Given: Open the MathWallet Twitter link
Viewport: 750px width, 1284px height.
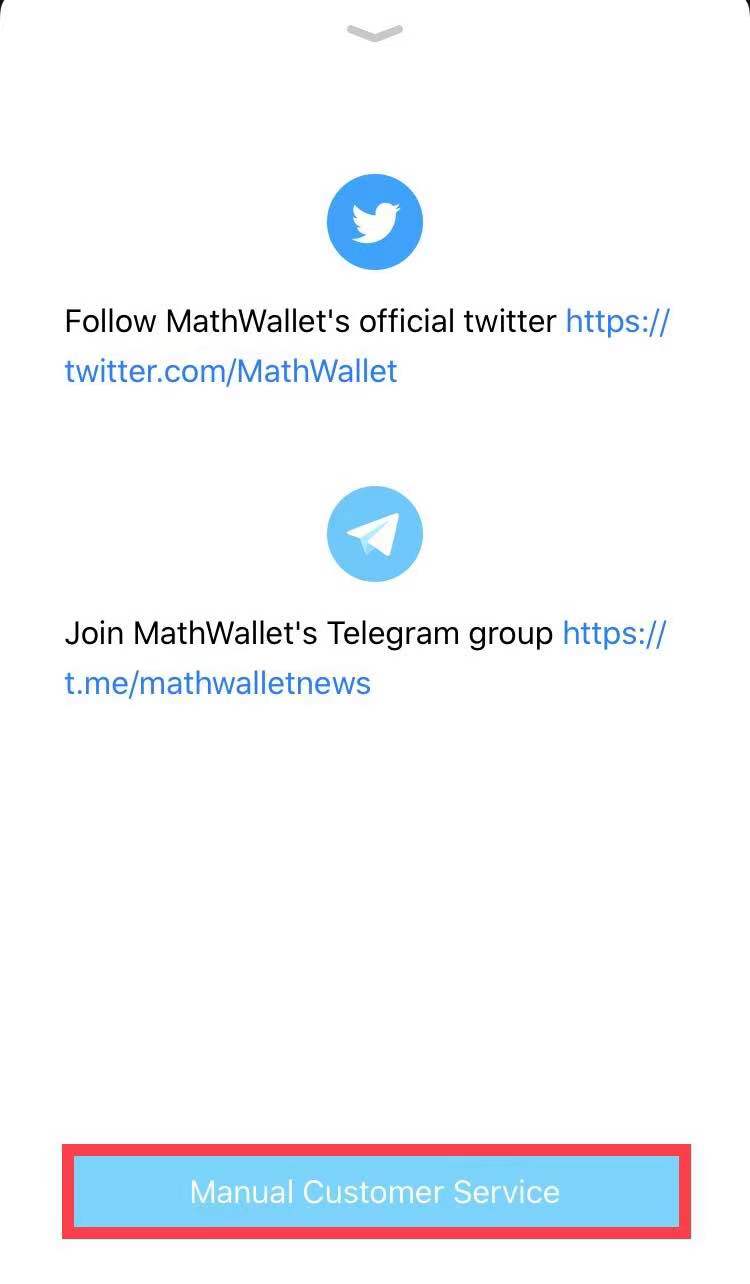Looking at the screenshot, I should (231, 371).
